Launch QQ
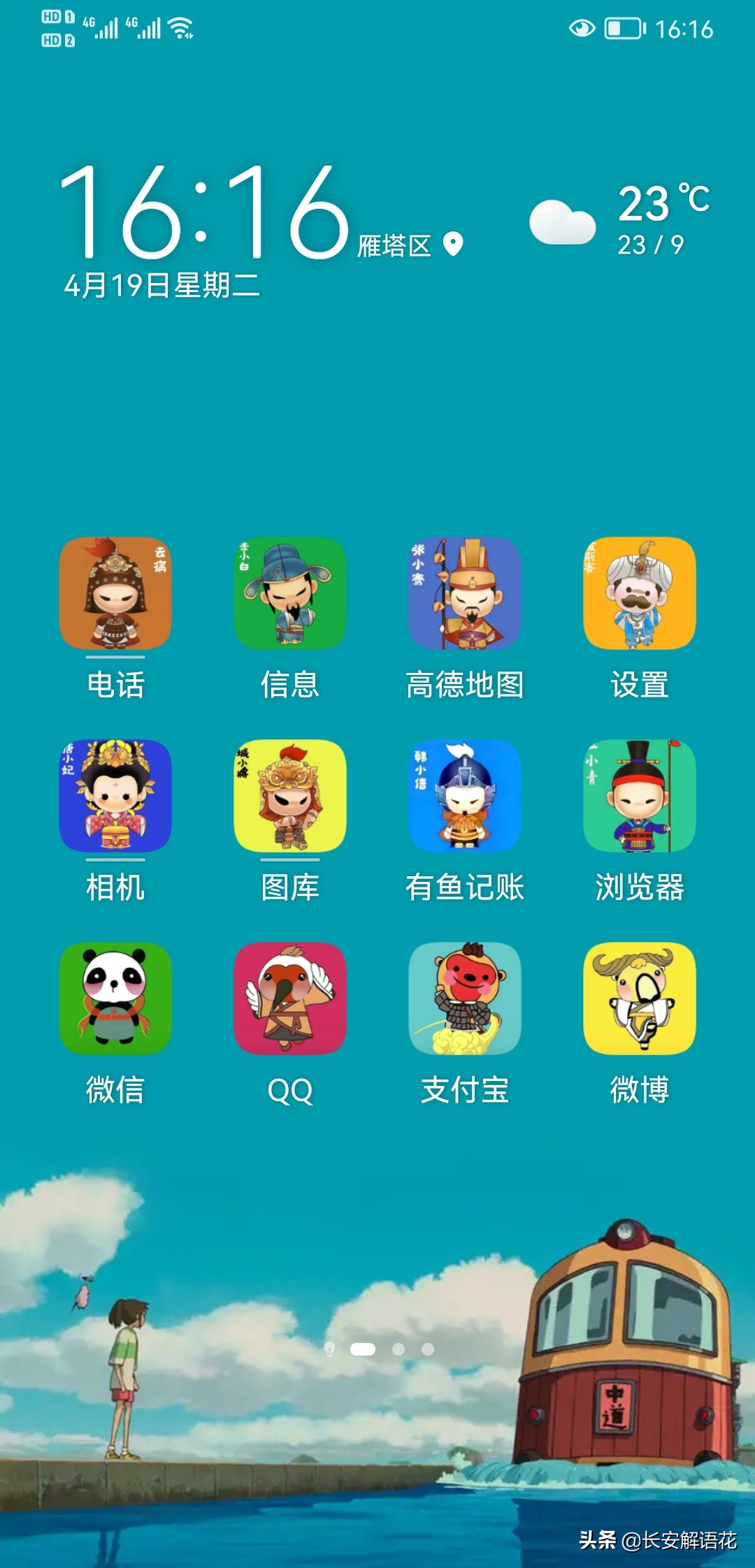The image size is (755, 1568). tap(290, 1001)
